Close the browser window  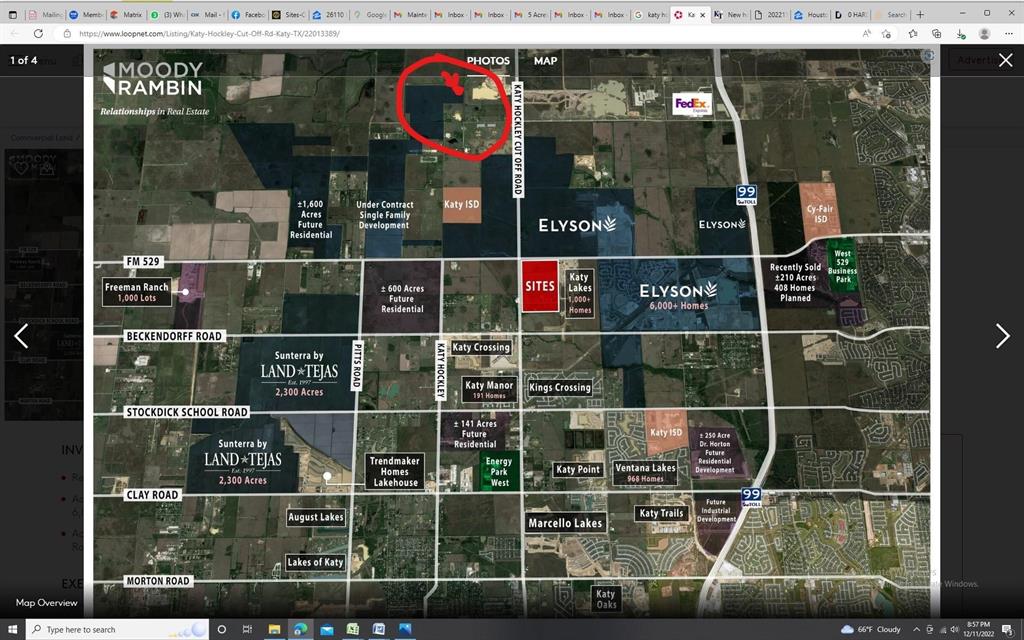(x=1009, y=13)
